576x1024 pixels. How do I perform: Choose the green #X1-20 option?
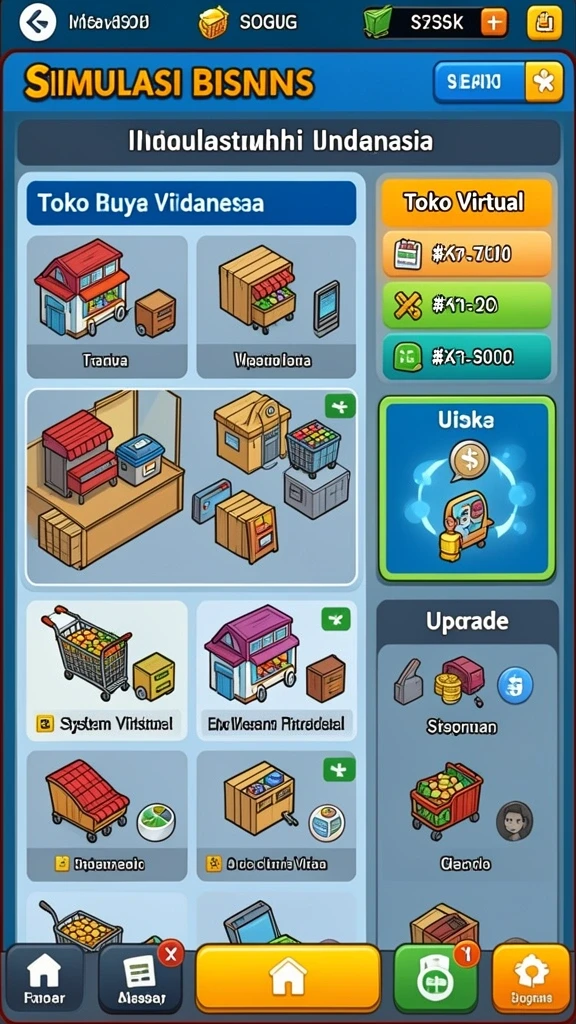pos(467,305)
